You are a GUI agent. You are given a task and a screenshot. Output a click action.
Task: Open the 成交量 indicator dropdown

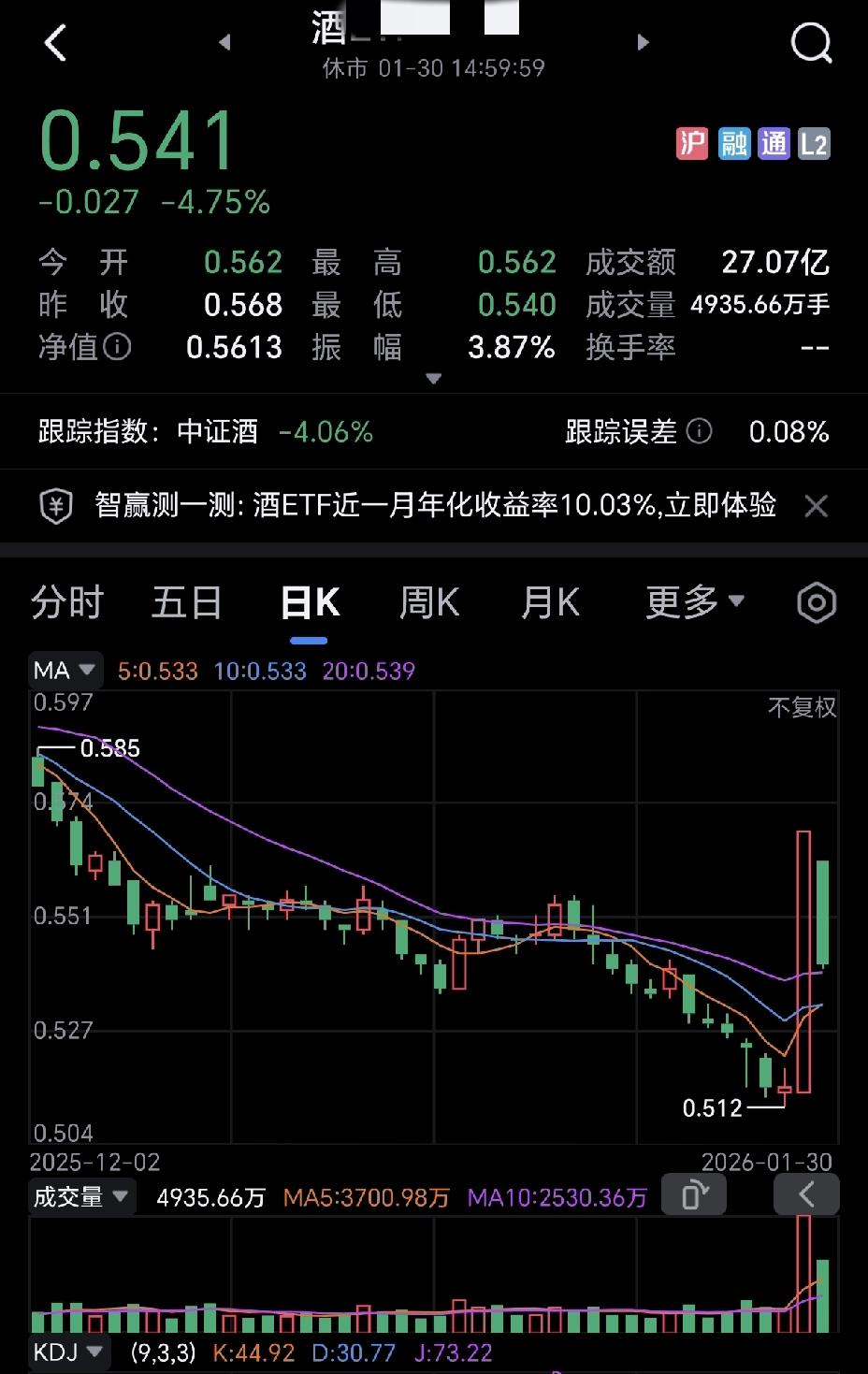[81, 1196]
